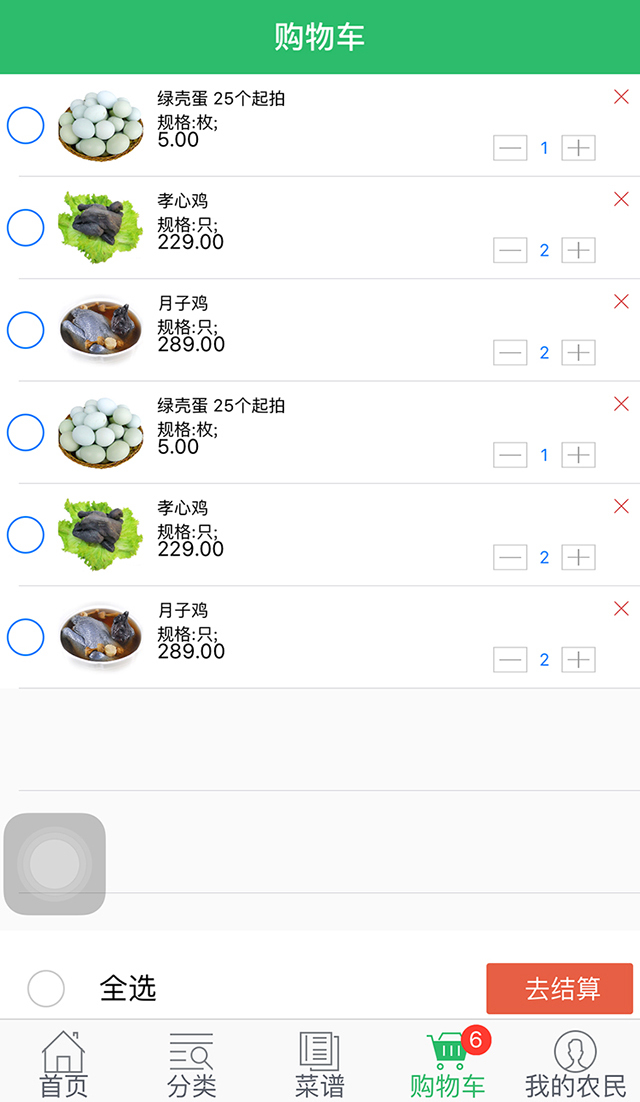Proceed to checkout with 去结算

click(x=559, y=989)
